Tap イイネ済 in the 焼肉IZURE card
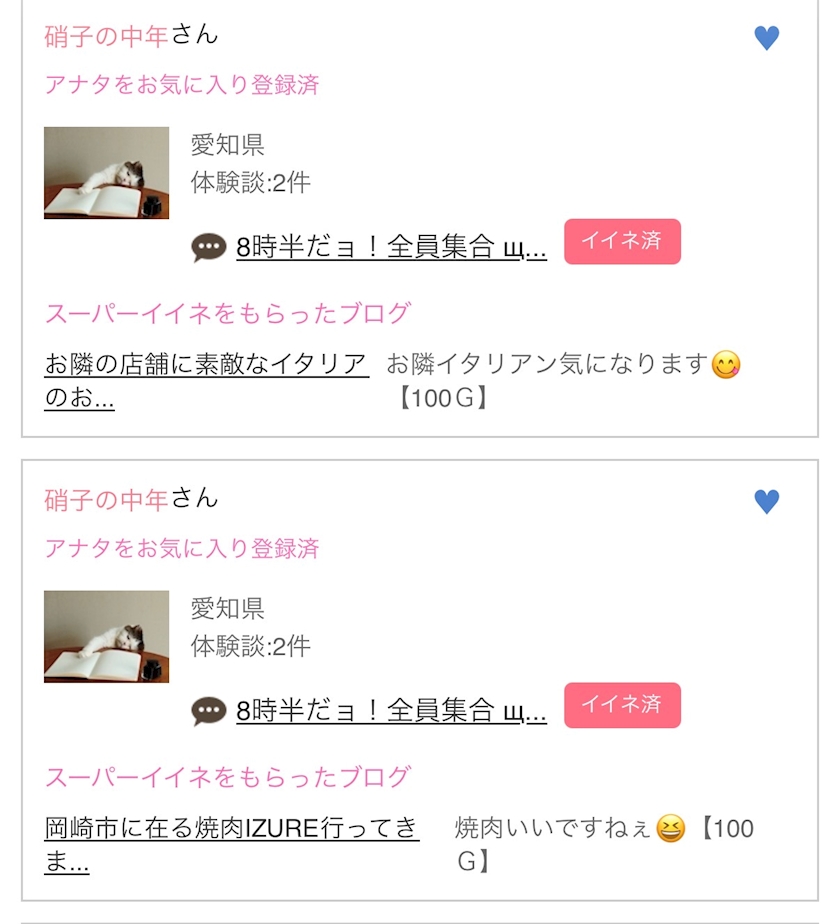Viewport: 840px width, 924px height. (x=622, y=706)
